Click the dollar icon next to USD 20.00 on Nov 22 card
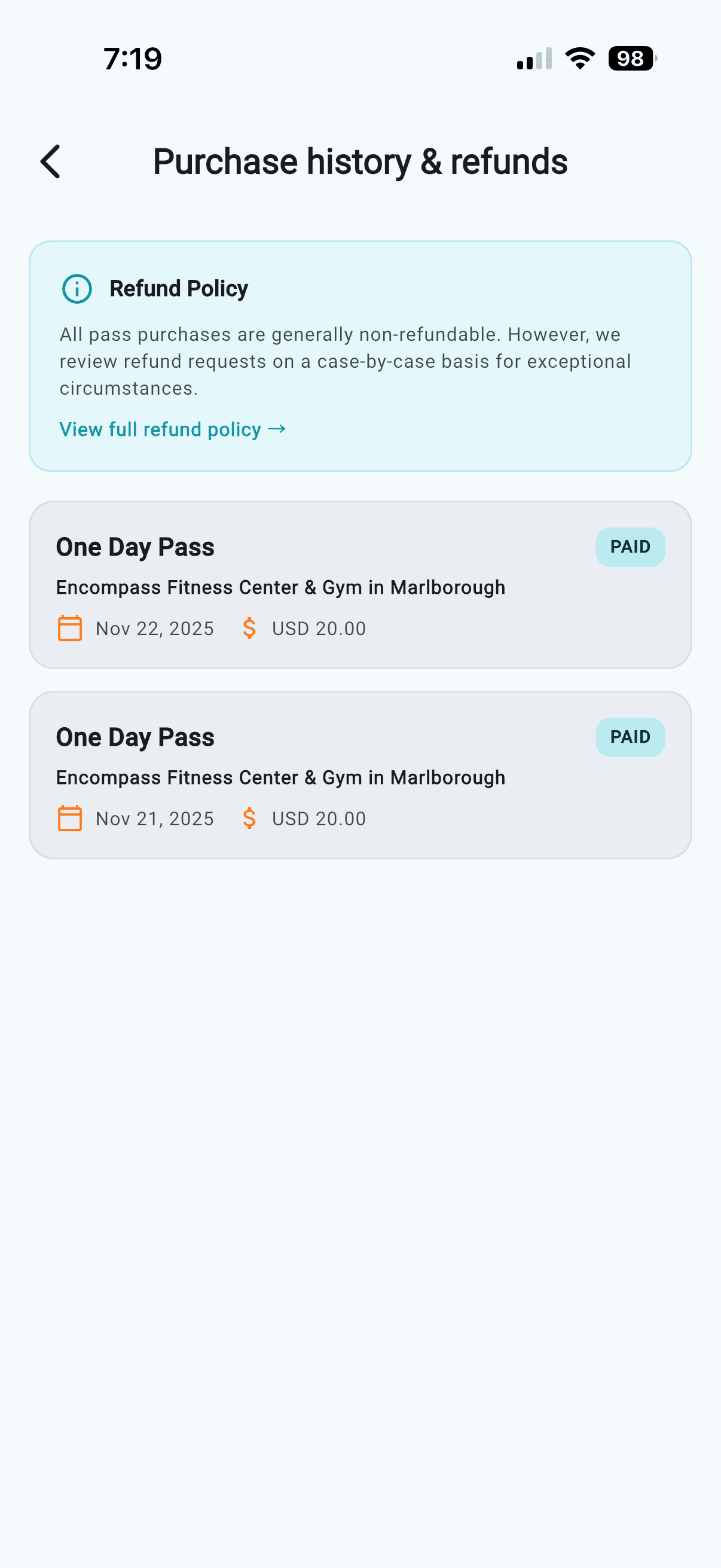Image resolution: width=721 pixels, height=1568 pixels. 249,627
